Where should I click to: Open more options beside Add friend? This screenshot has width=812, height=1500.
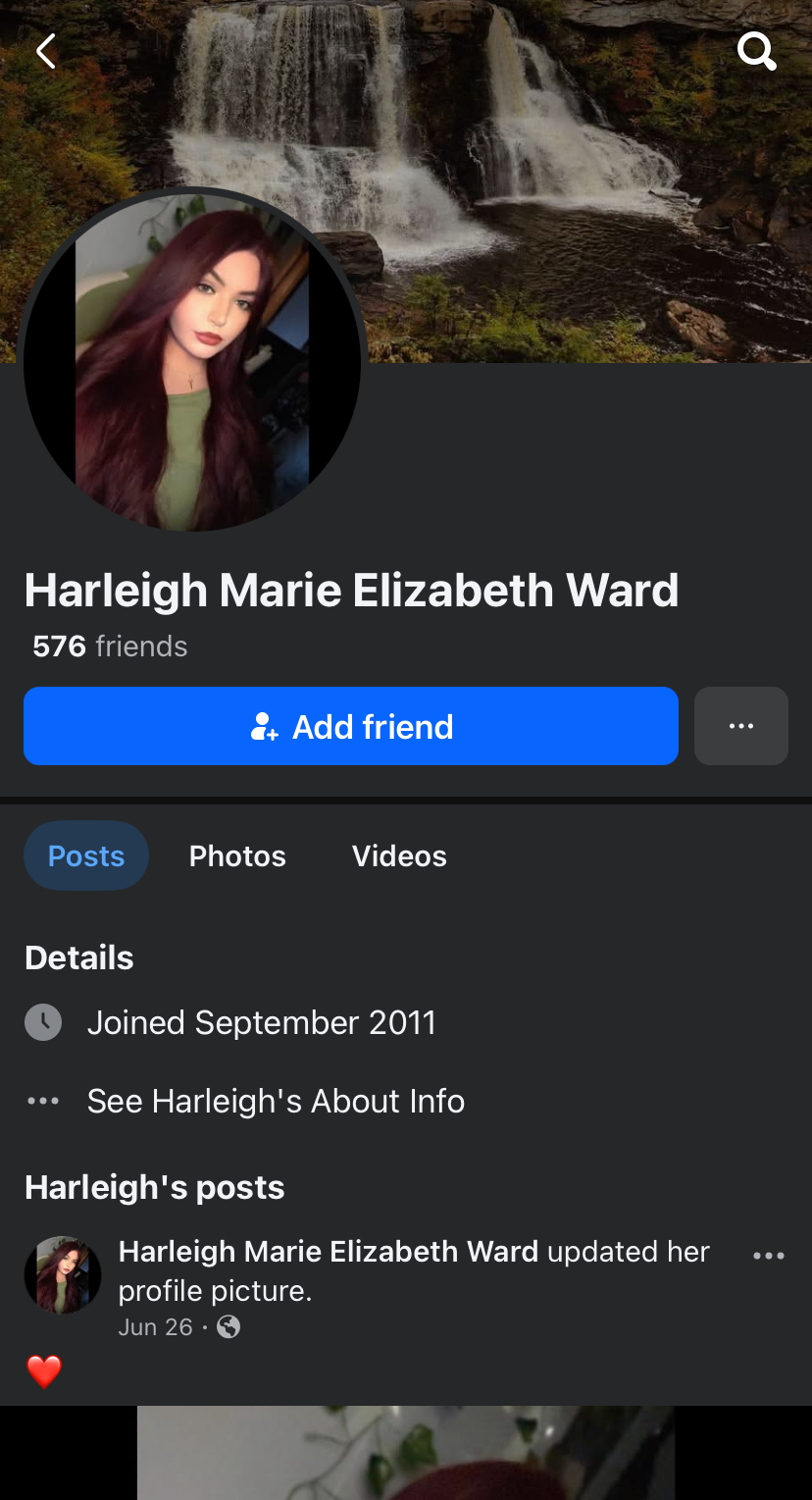(x=741, y=726)
